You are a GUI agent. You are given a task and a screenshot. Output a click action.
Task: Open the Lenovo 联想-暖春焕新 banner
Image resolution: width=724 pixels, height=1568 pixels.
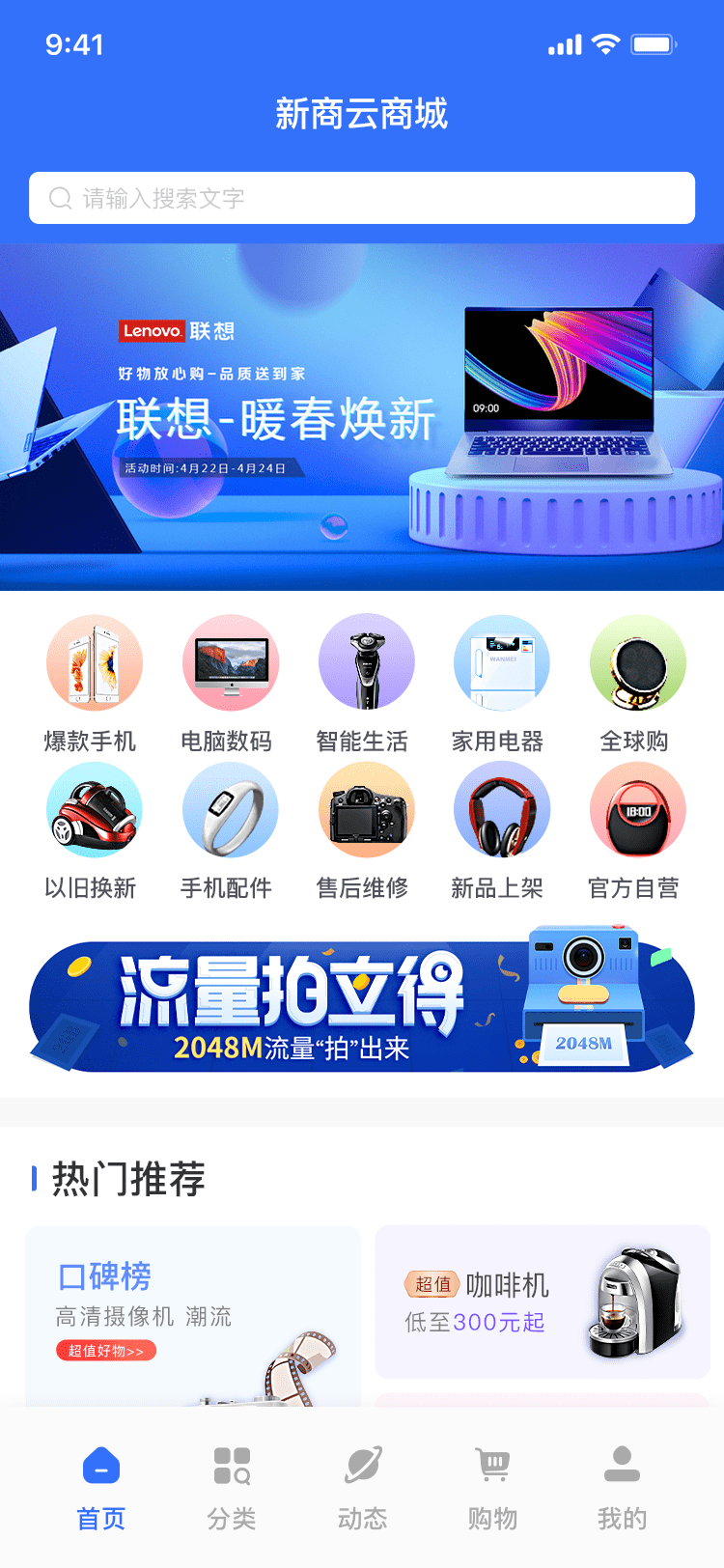pyautogui.click(x=362, y=417)
